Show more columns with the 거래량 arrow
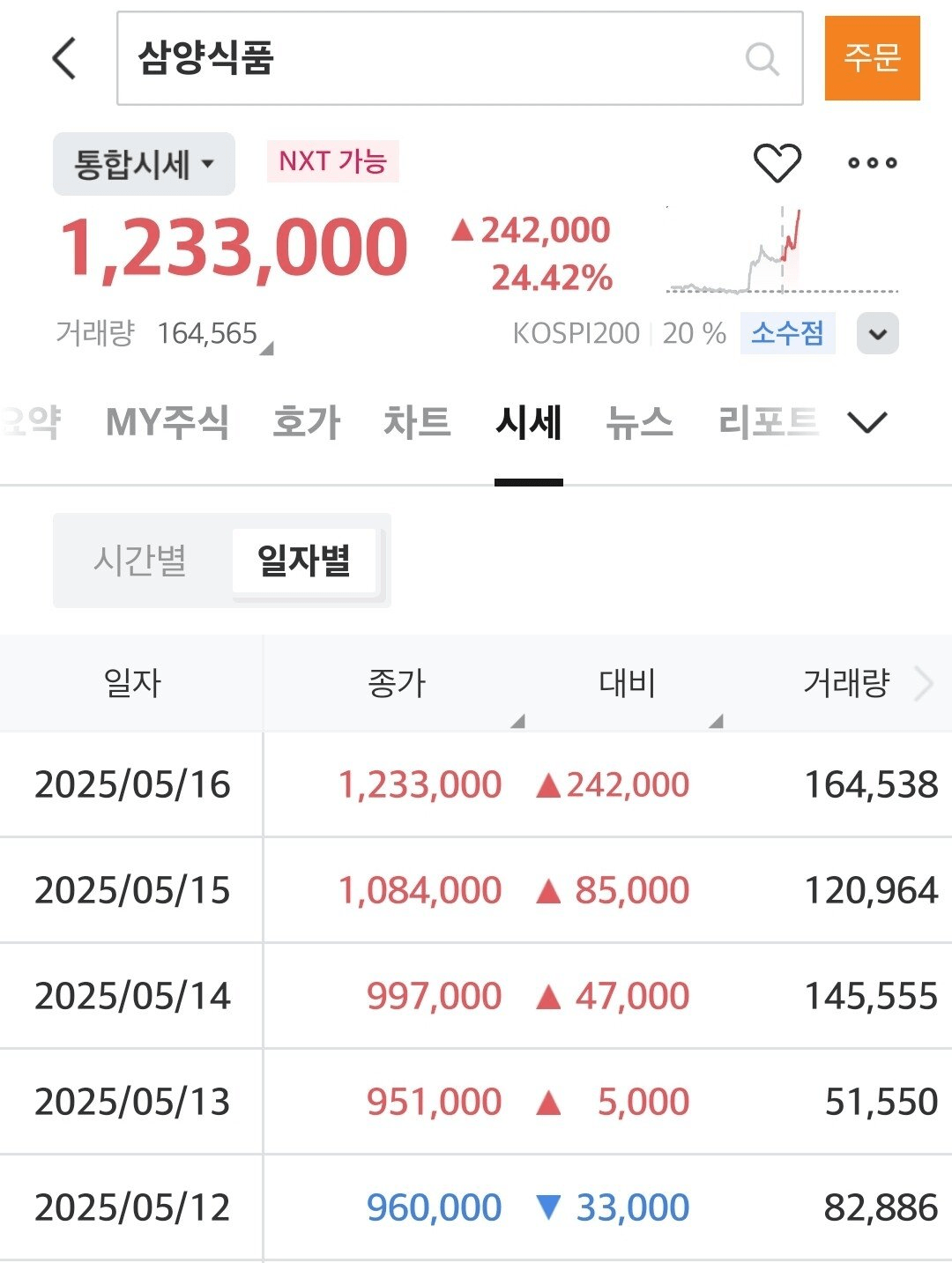952x1263 pixels. pos(923,683)
